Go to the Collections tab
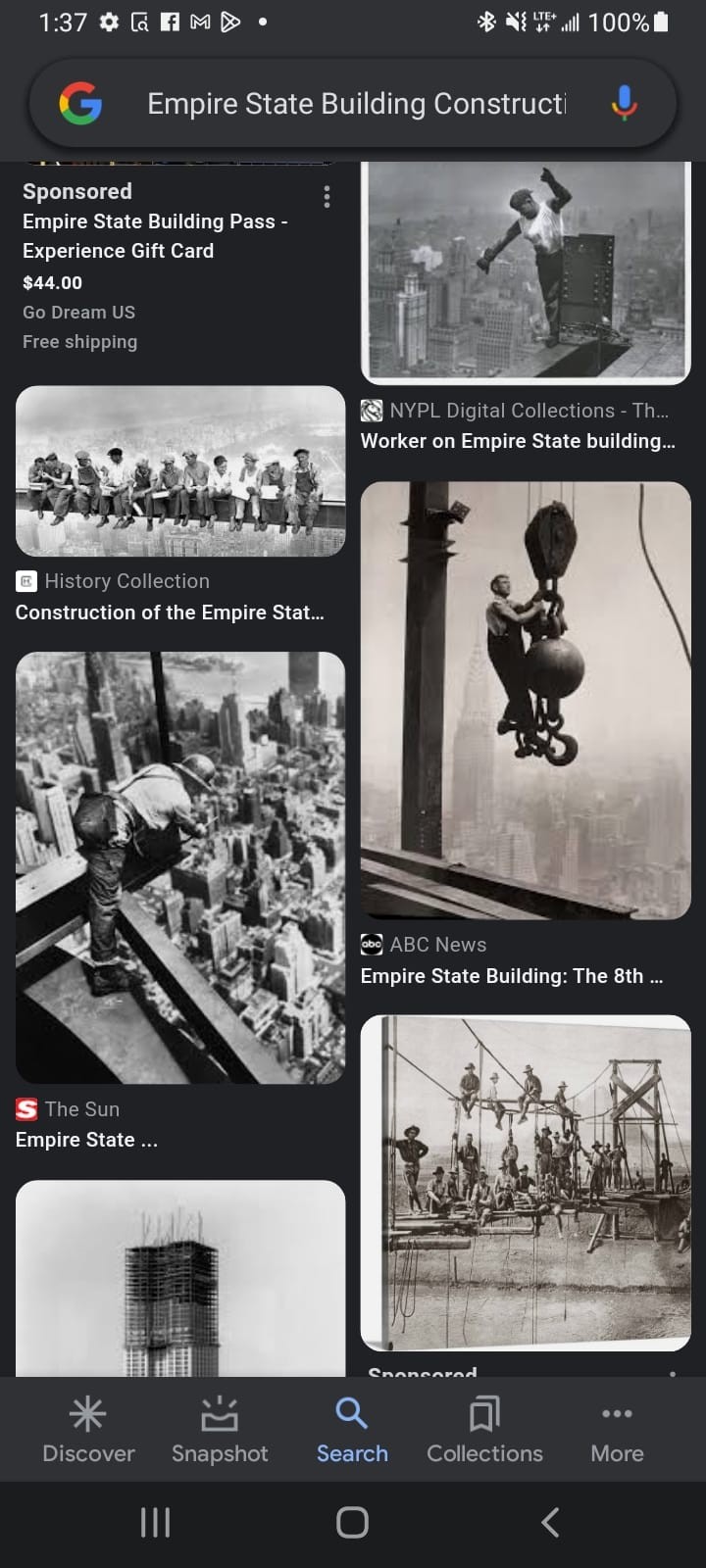This screenshot has width=706, height=1568. click(x=484, y=1430)
